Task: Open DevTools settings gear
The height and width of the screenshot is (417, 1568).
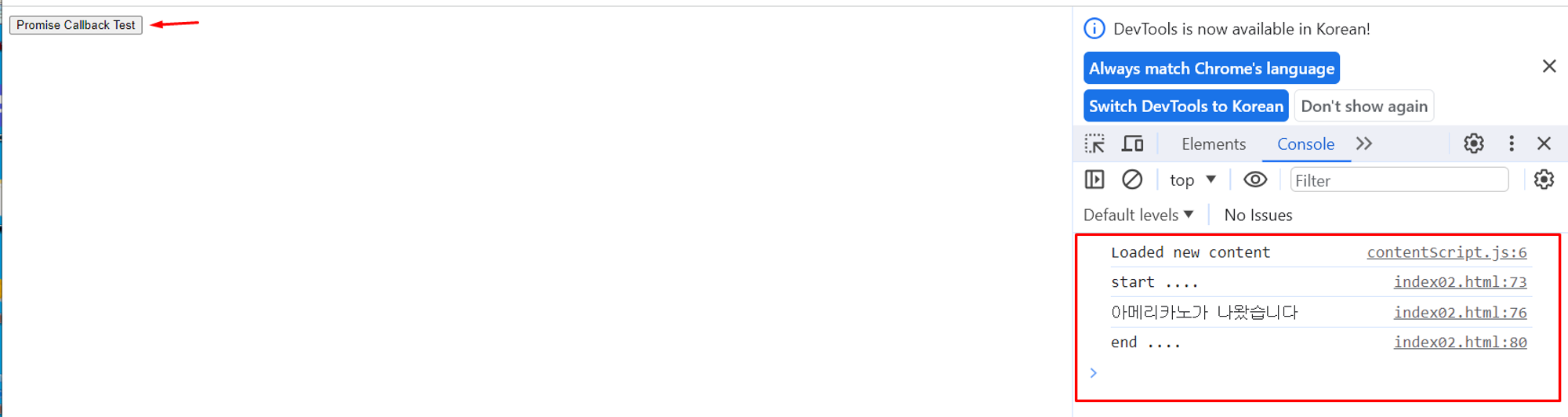Action: pyautogui.click(x=1473, y=143)
